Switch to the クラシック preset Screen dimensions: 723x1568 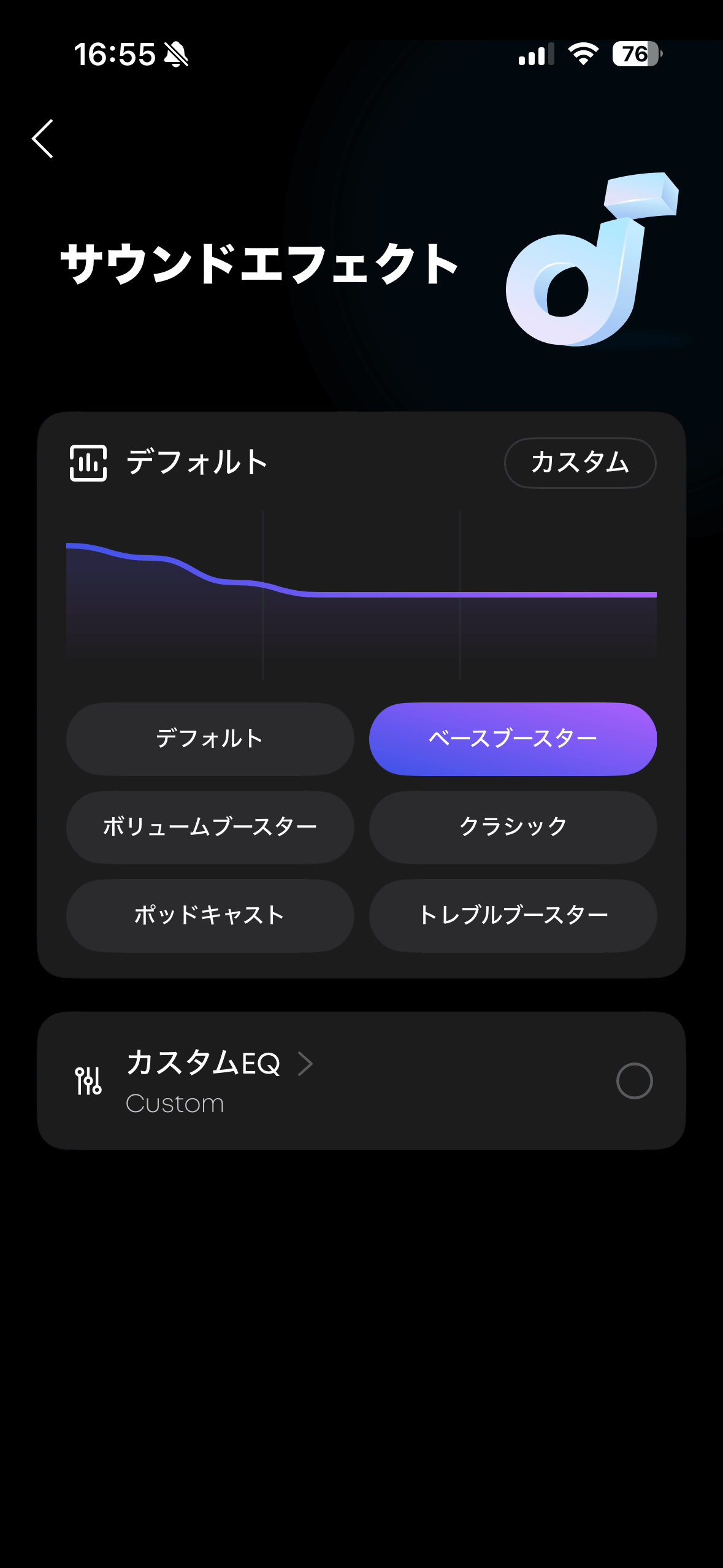pos(513,827)
